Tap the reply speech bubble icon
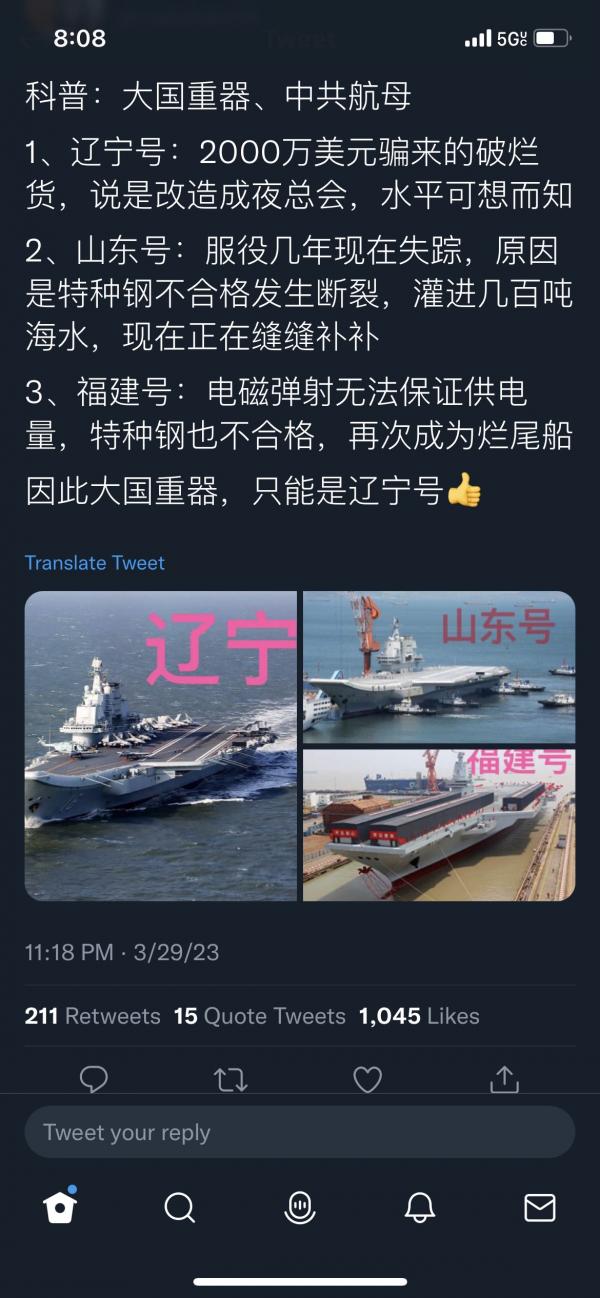This screenshot has height=1298, width=600. coord(94,1079)
